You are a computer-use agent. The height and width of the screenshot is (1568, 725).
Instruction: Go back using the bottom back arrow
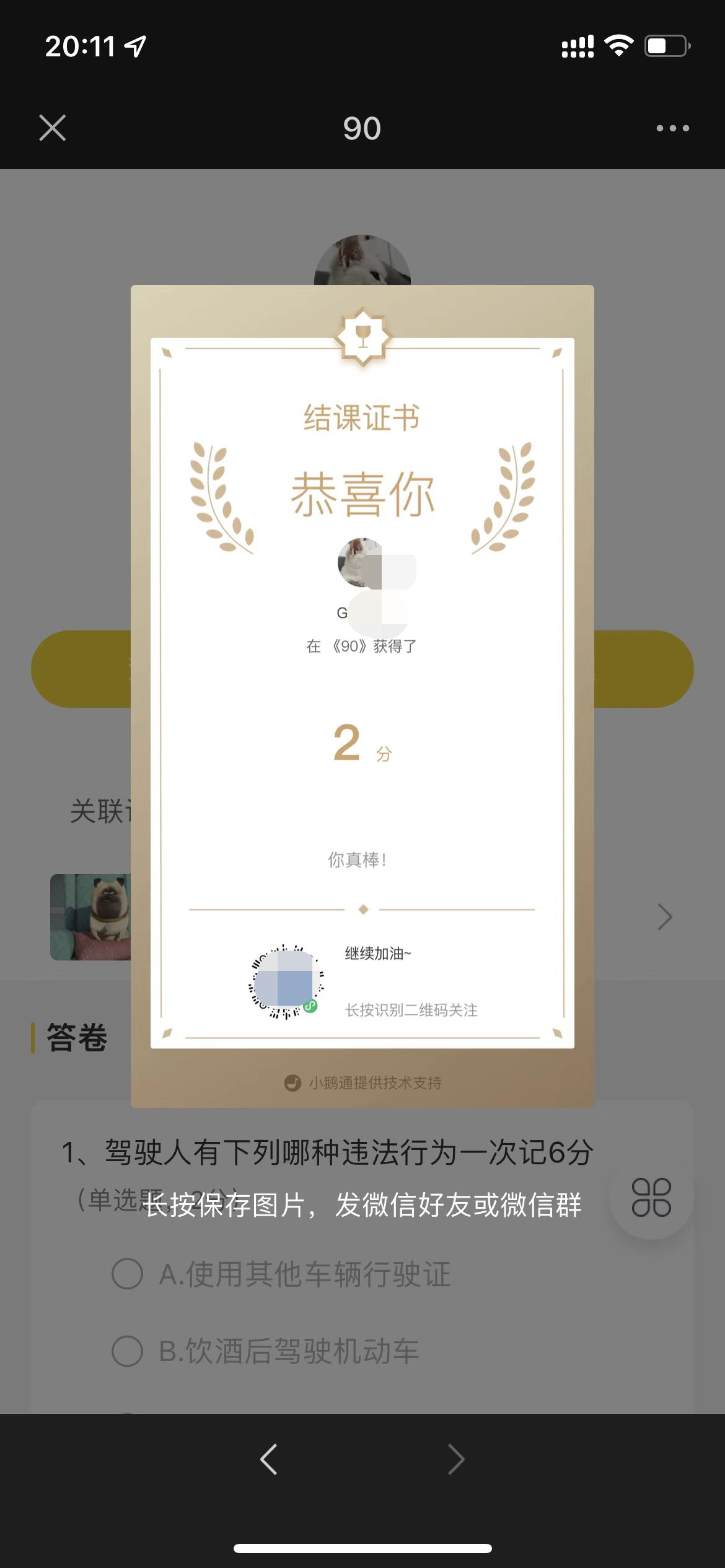(x=269, y=1460)
